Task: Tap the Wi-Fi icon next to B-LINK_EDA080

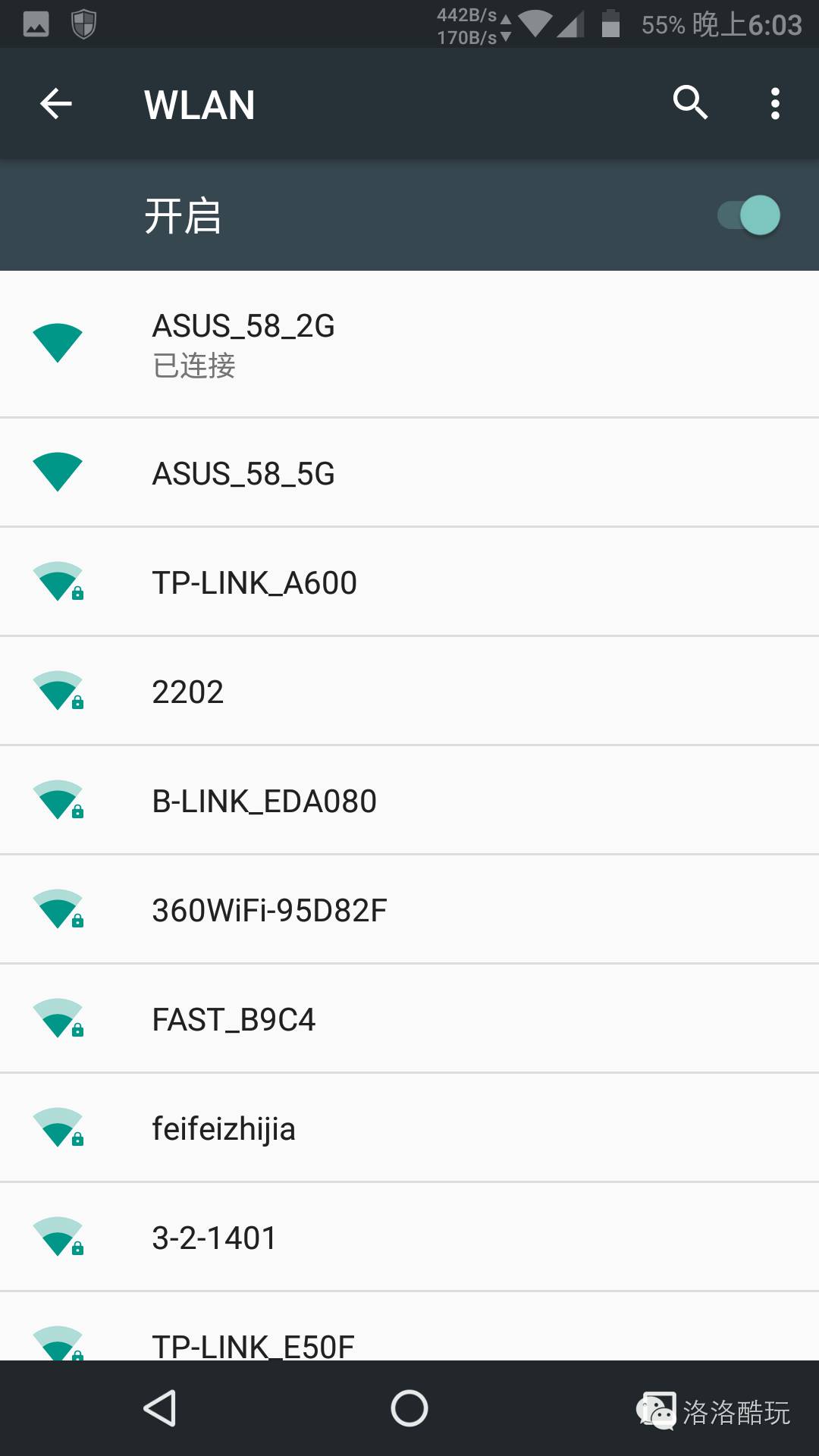Action: tap(58, 800)
